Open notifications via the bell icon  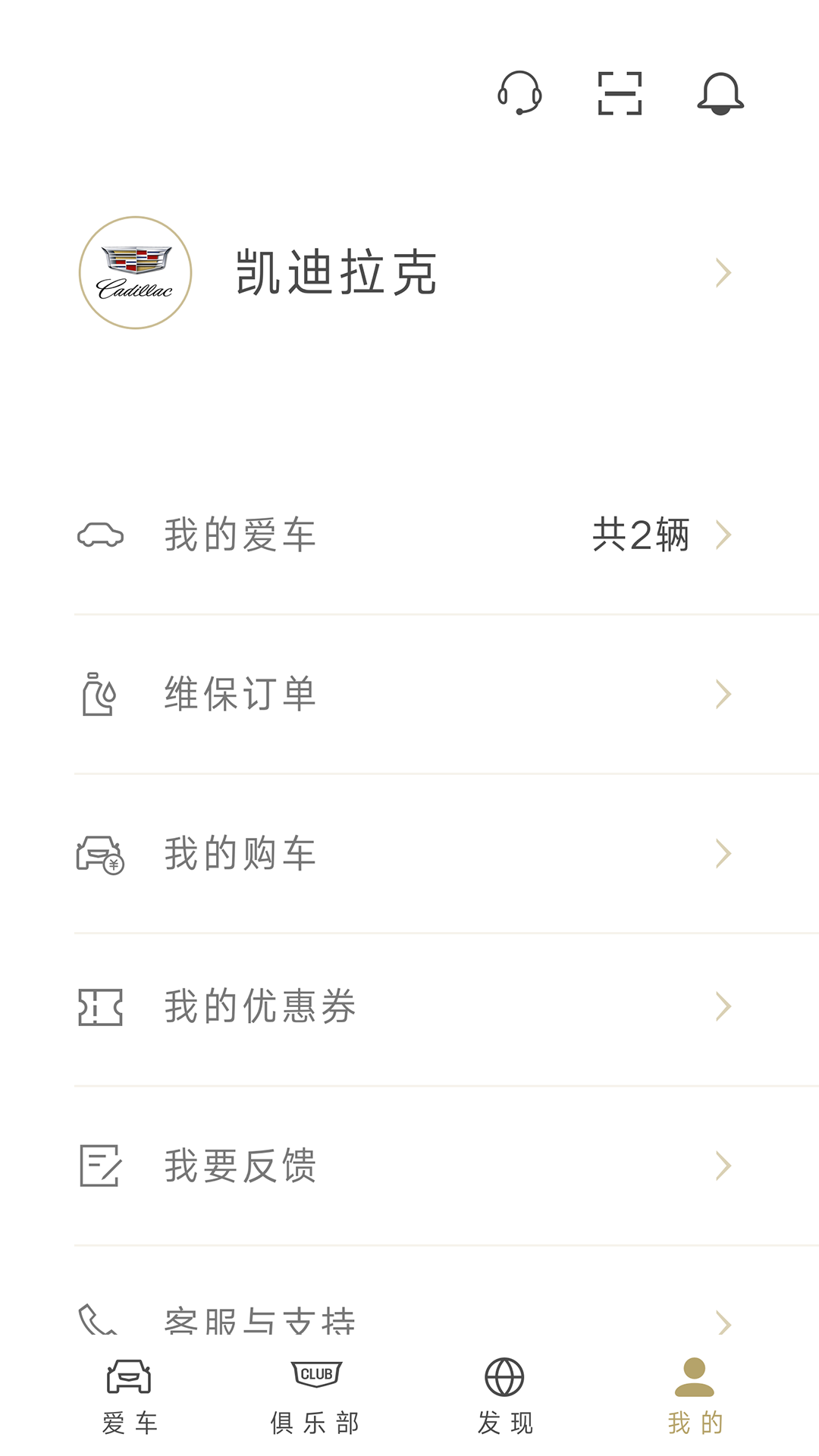719,94
